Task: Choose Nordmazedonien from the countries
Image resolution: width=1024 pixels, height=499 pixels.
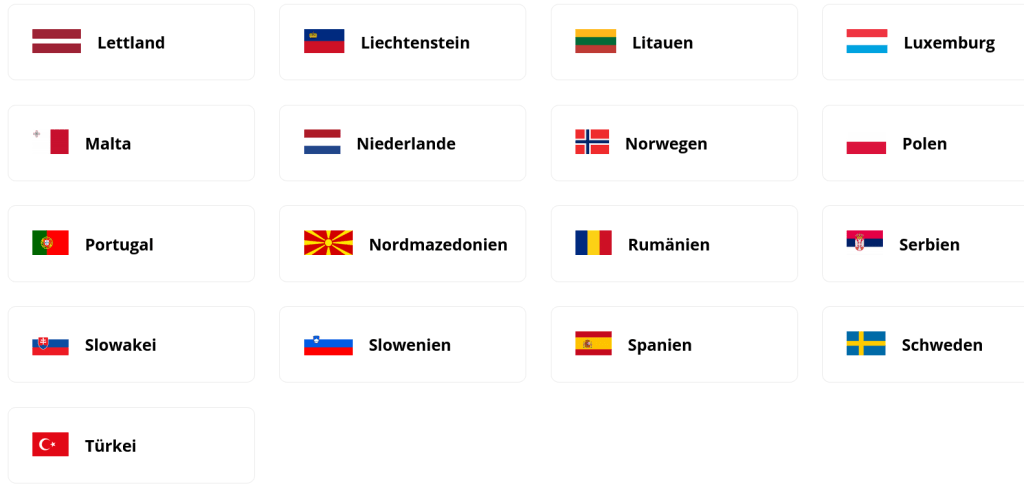Action: (x=402, y=245)
